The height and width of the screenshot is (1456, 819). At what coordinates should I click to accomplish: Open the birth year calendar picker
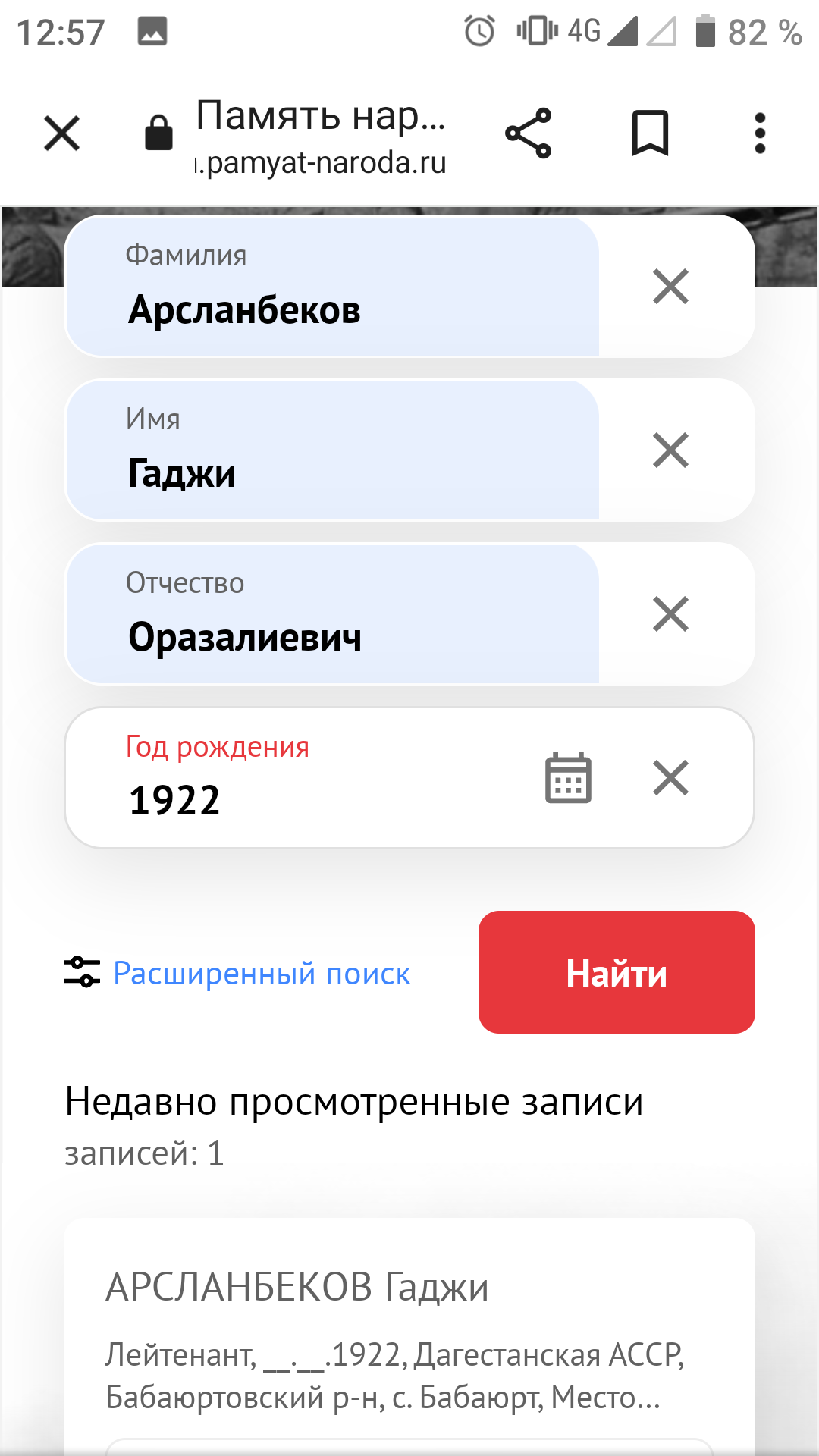tap(568, 778)
